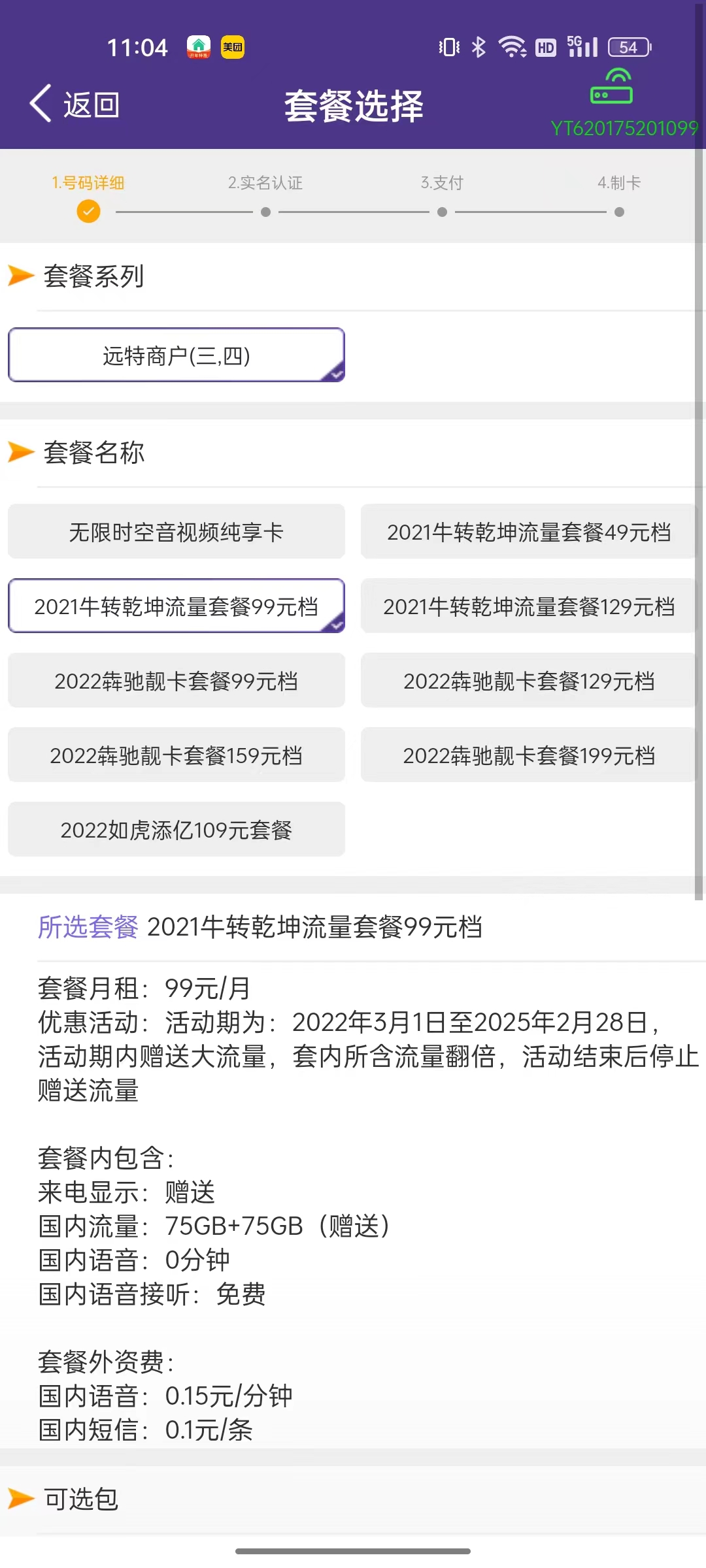
Task: Pick 2022犇驰靓卡套餐159元档
Action: 176,755
